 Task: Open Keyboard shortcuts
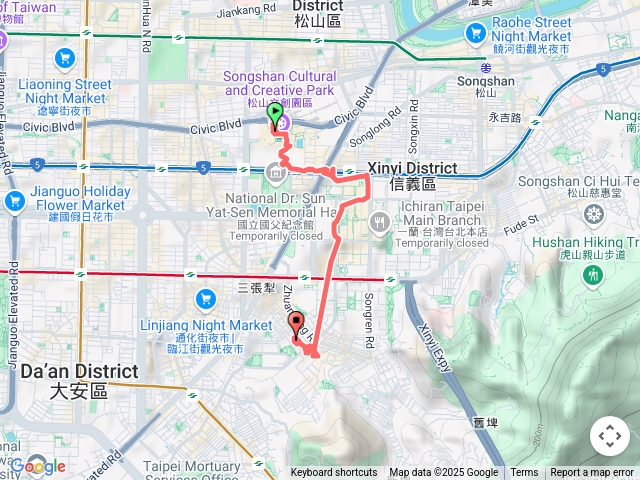pyautogui.click(x=334, y=473)
